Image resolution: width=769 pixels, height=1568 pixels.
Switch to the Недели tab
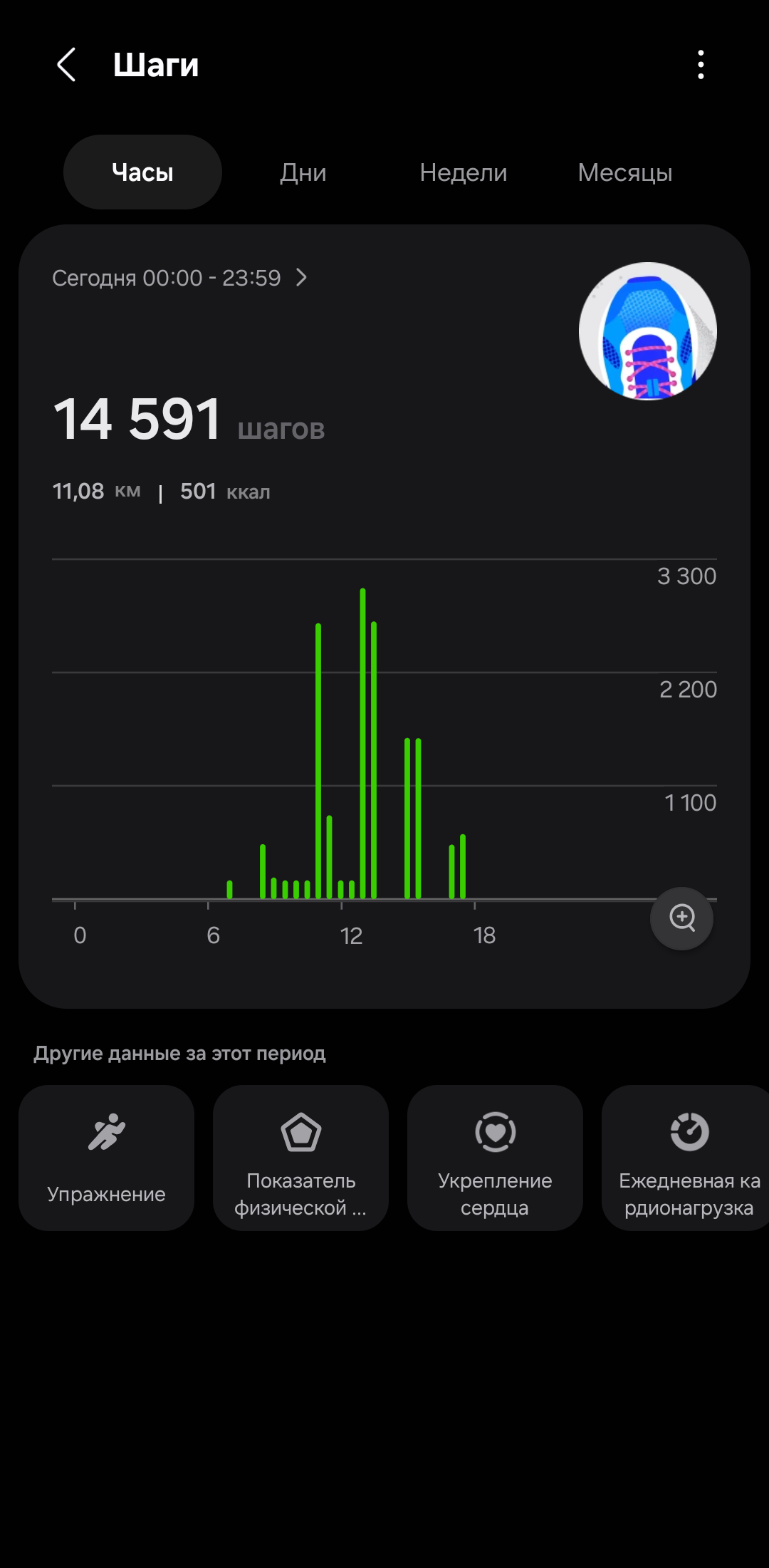coord(464,172)
